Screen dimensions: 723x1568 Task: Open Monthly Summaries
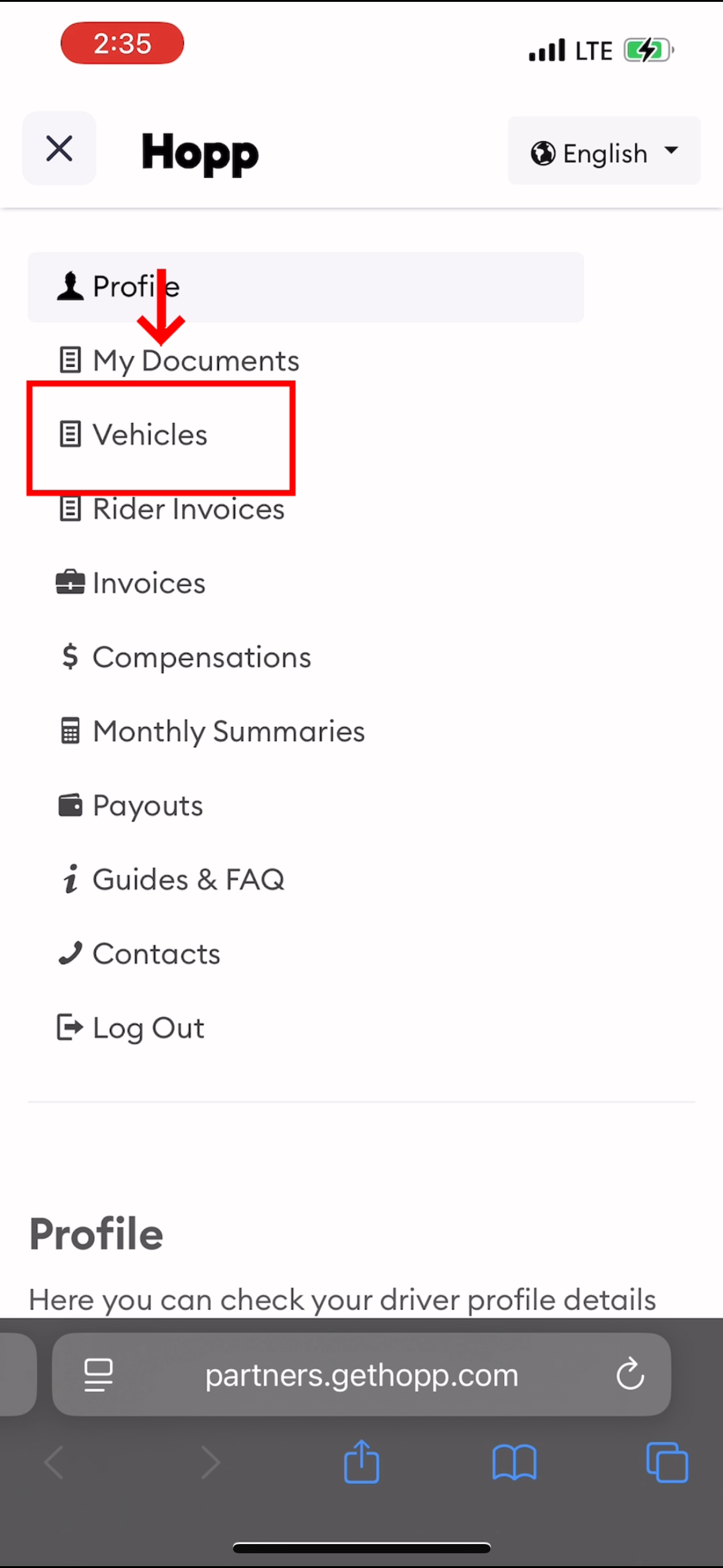tap(228, 732)
